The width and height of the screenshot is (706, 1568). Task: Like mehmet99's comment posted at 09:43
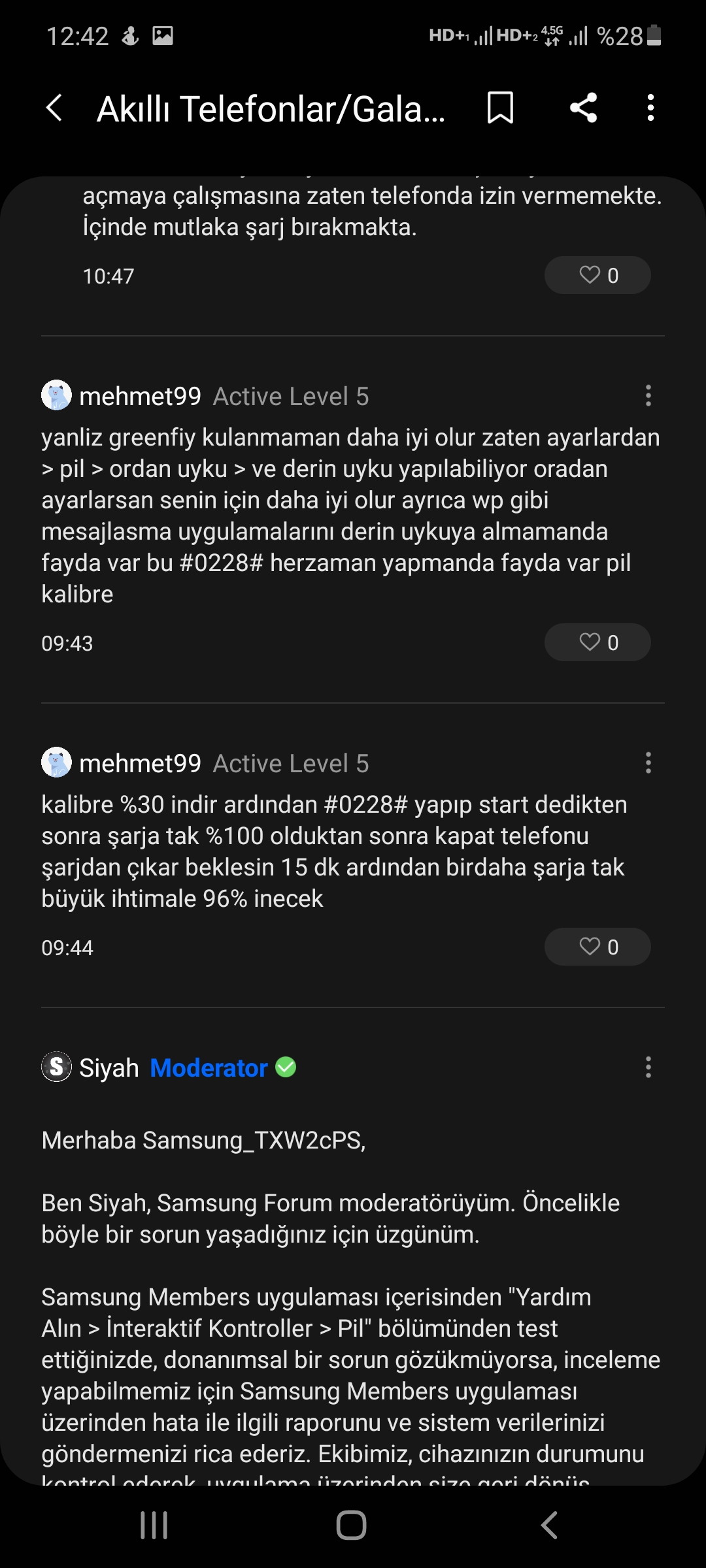(597, 642)
